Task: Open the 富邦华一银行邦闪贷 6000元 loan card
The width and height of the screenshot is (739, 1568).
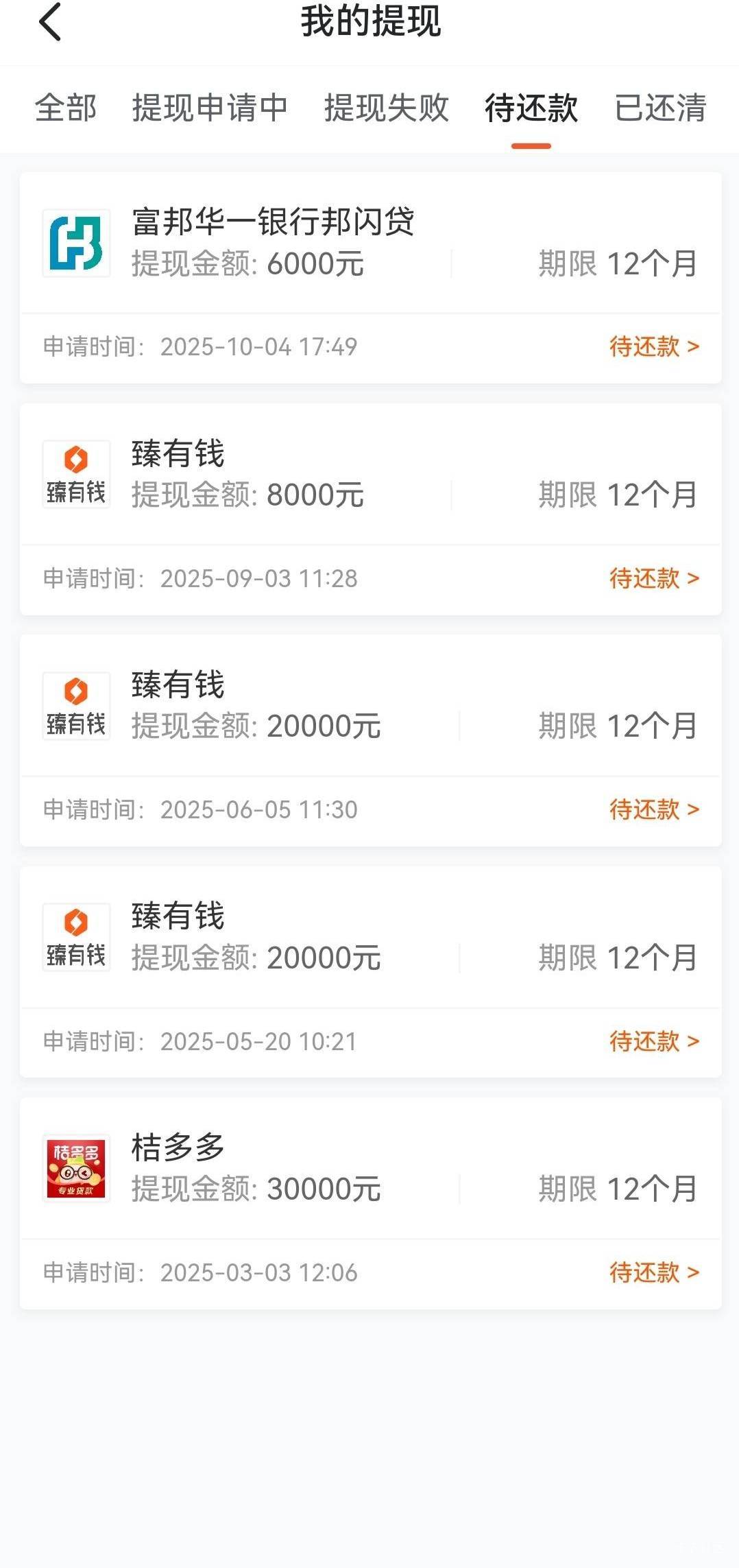Action: pyautogui.click(x=370, y=243)
